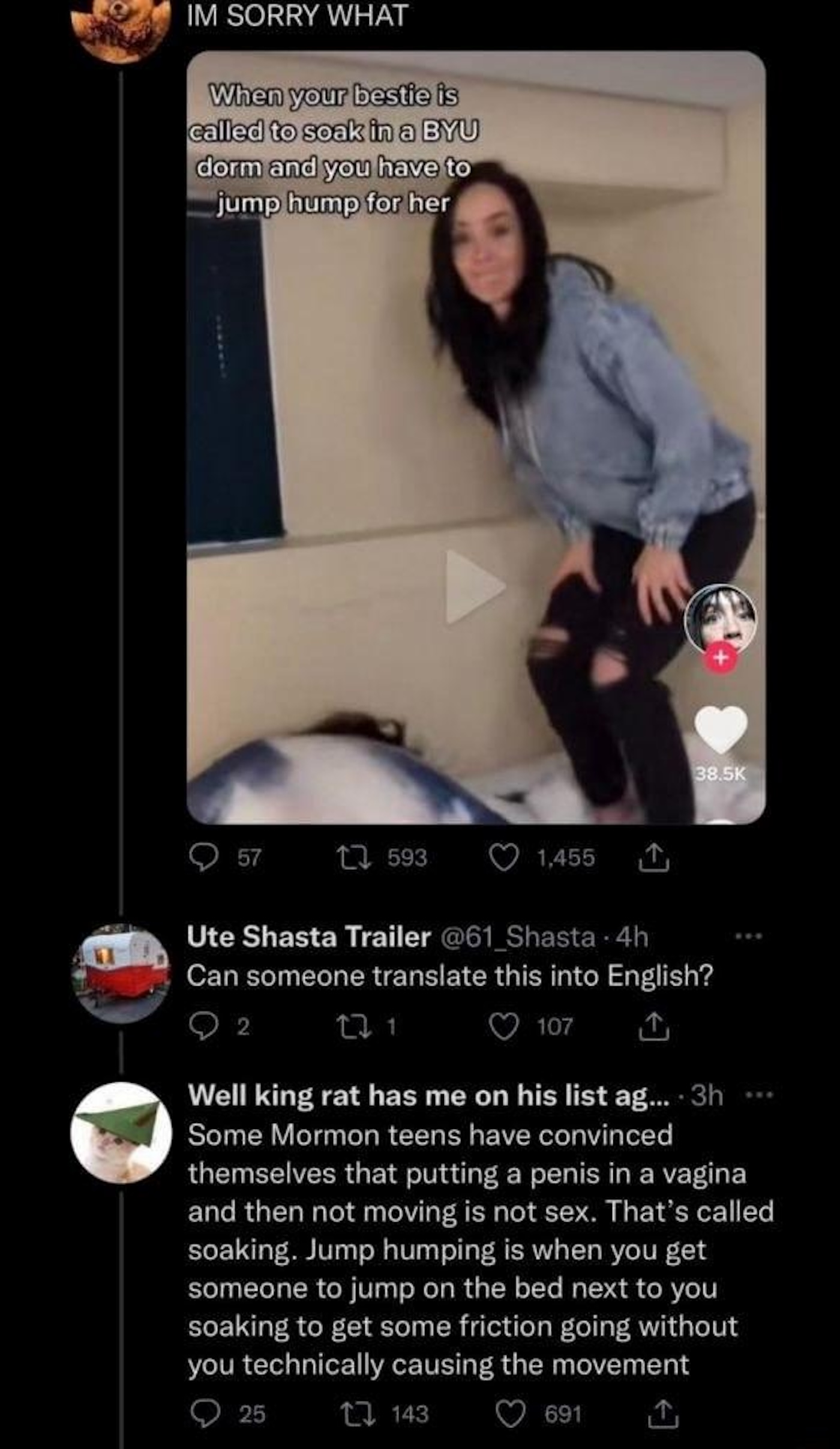The width and height of the screenshot is (840, 1449).
Task: Open overflow menu on the 'Well king rat' reply
Action: pyautogui.click(x=760, y=1095)
